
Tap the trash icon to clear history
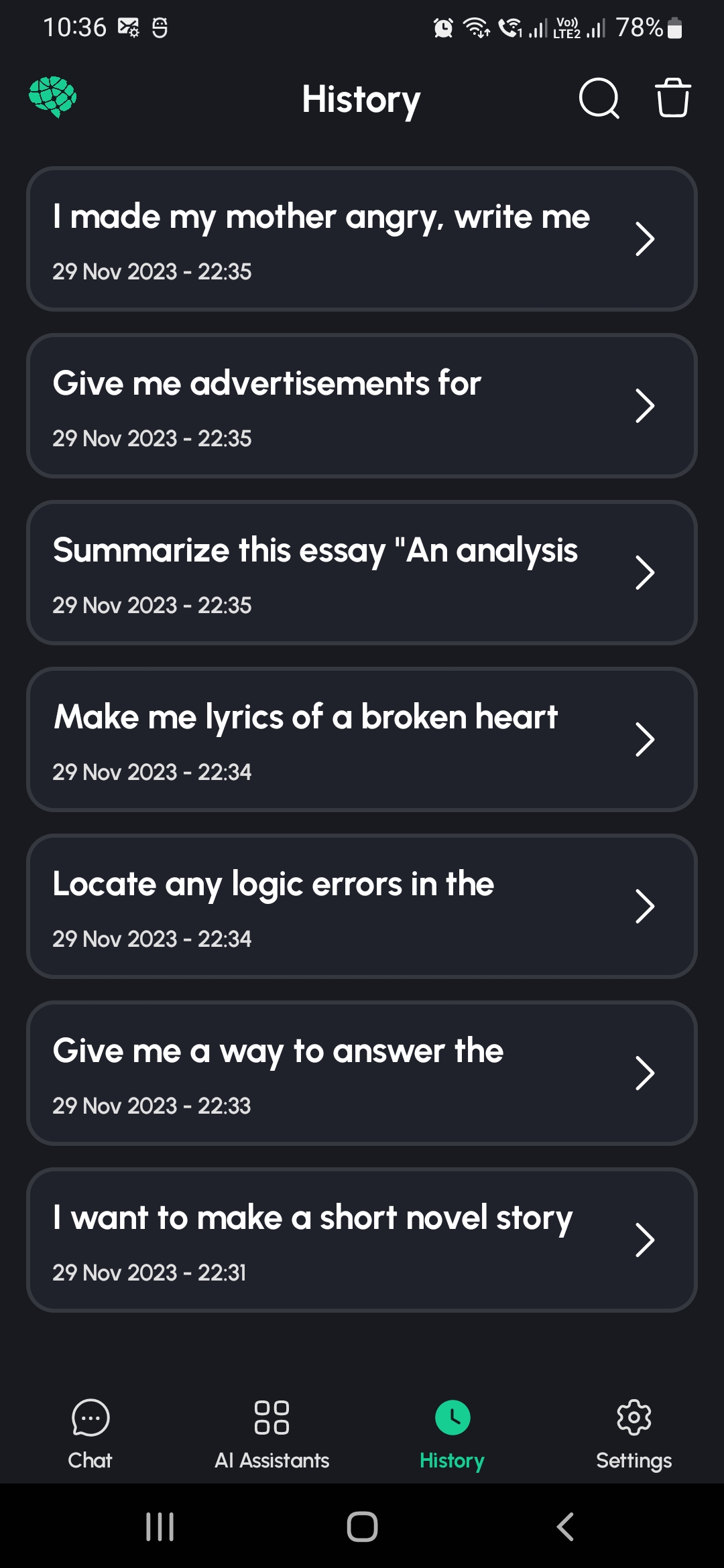pyautogui.click(x=672, y=98)
